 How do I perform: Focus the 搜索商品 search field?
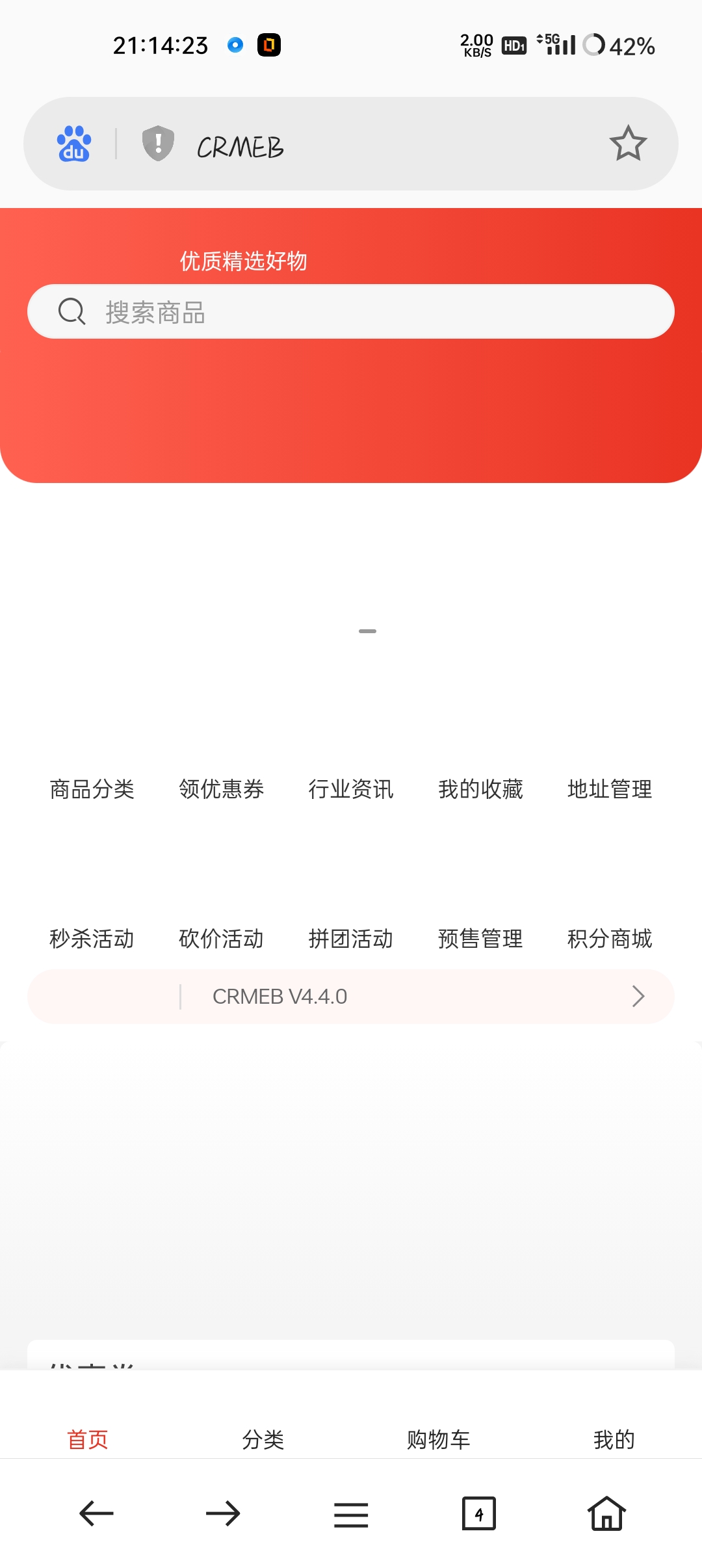coord(351,311)
